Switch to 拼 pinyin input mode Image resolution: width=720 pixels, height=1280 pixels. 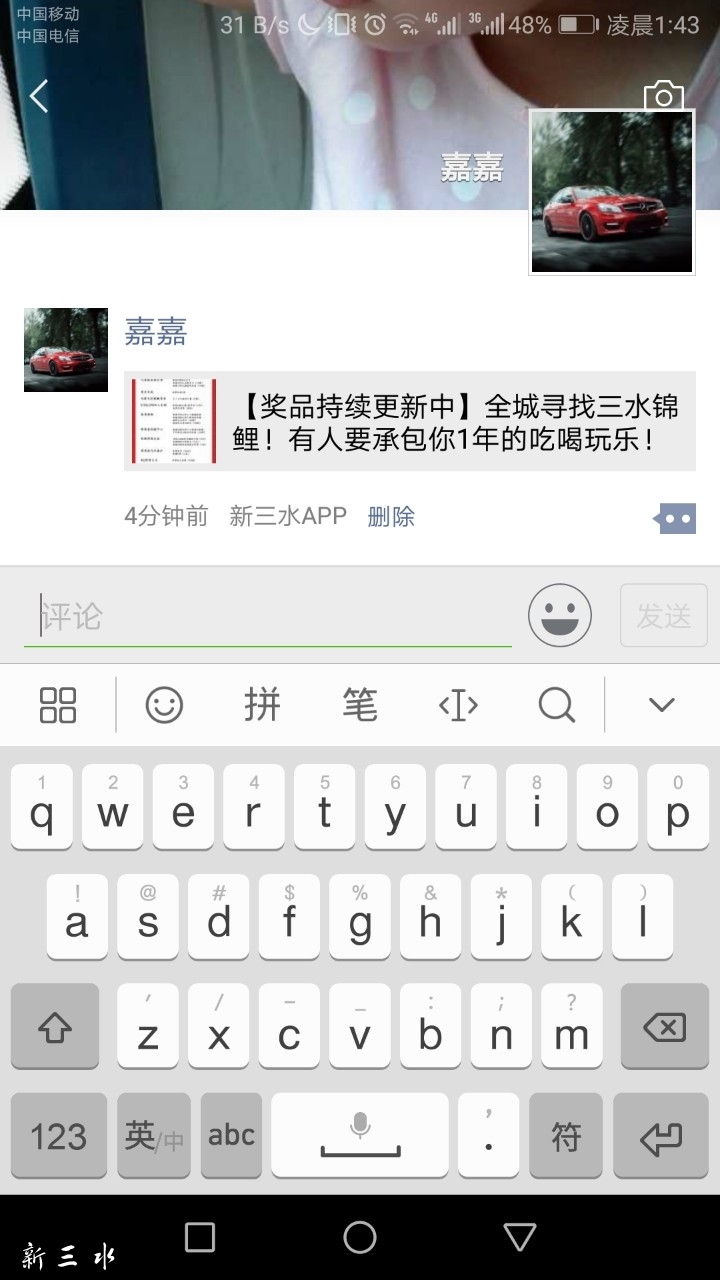(262, 705)
